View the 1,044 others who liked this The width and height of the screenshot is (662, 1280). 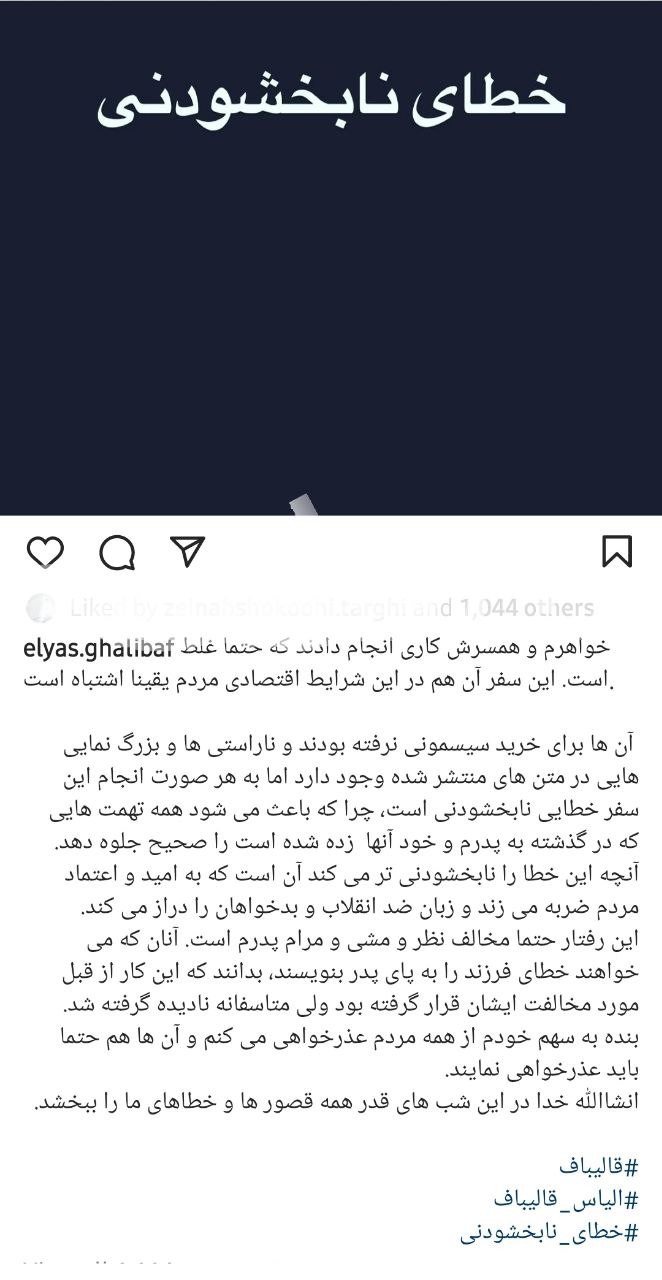pos(526,608)
